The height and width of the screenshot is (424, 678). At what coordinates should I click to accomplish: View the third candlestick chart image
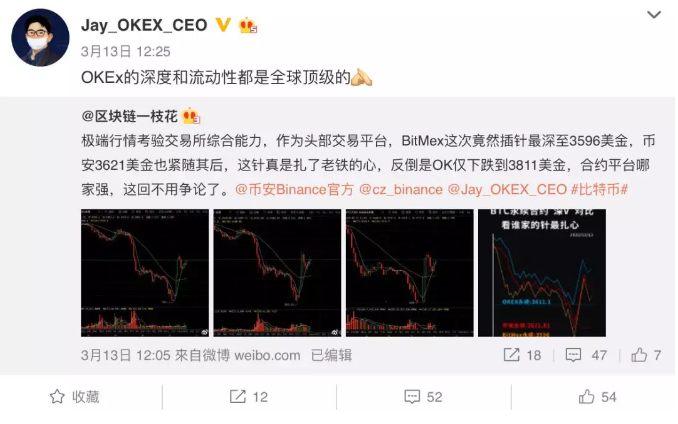(x=408, y=272)
